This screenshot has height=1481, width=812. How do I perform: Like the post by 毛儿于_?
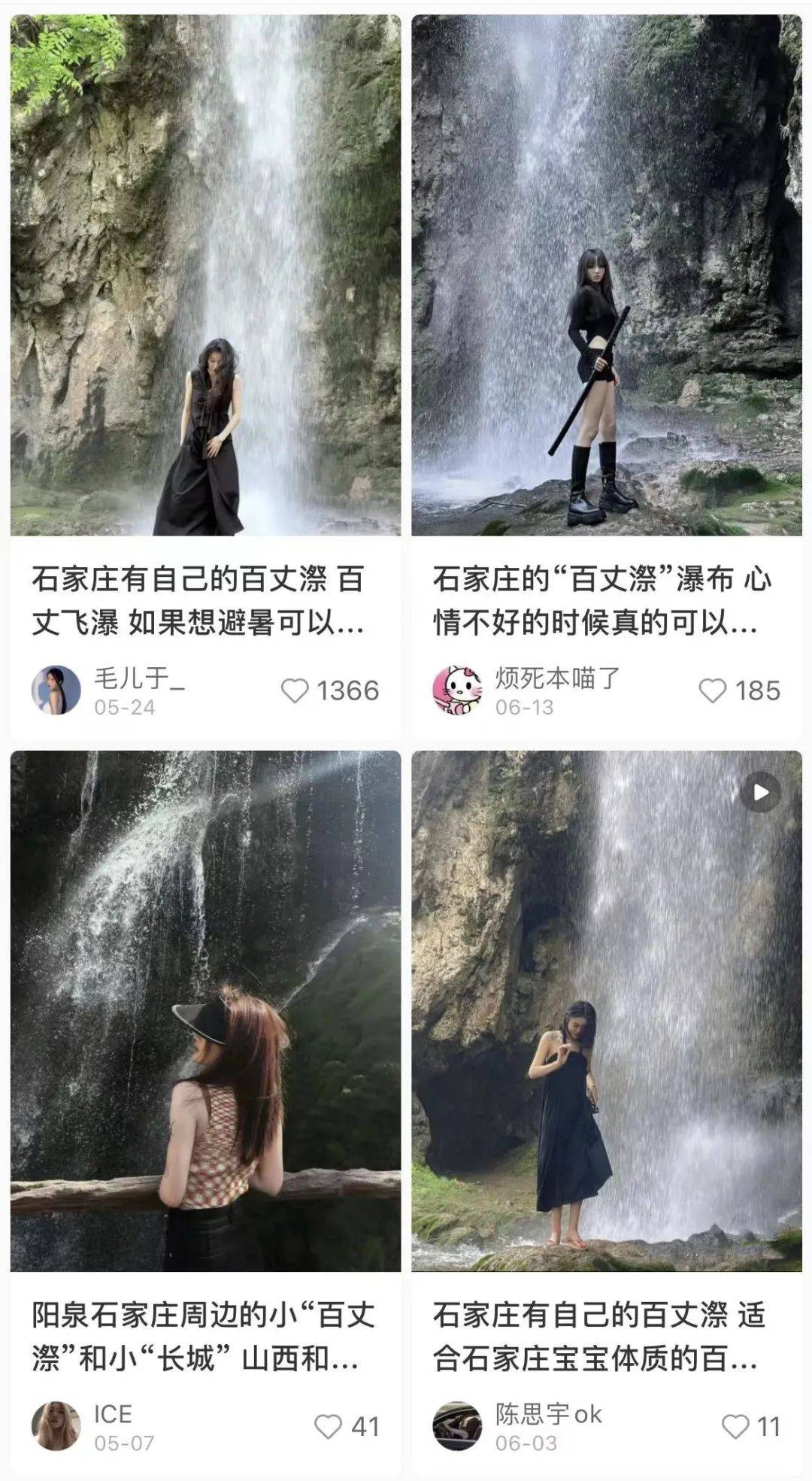click(x=295, y=690)
